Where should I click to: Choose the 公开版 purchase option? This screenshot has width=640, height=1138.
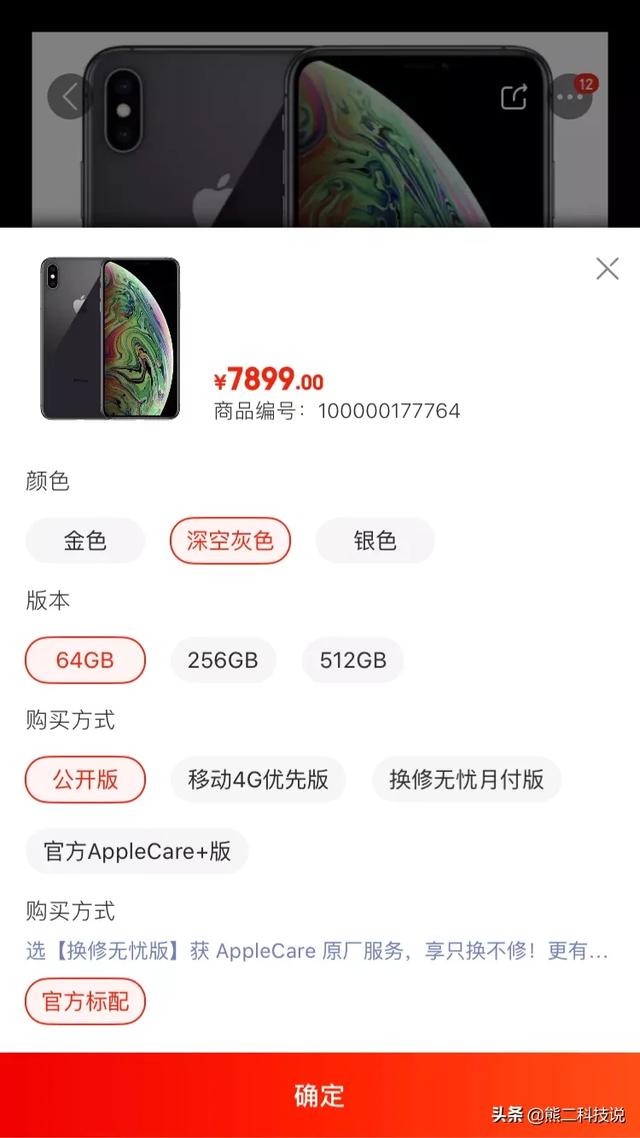86,779
